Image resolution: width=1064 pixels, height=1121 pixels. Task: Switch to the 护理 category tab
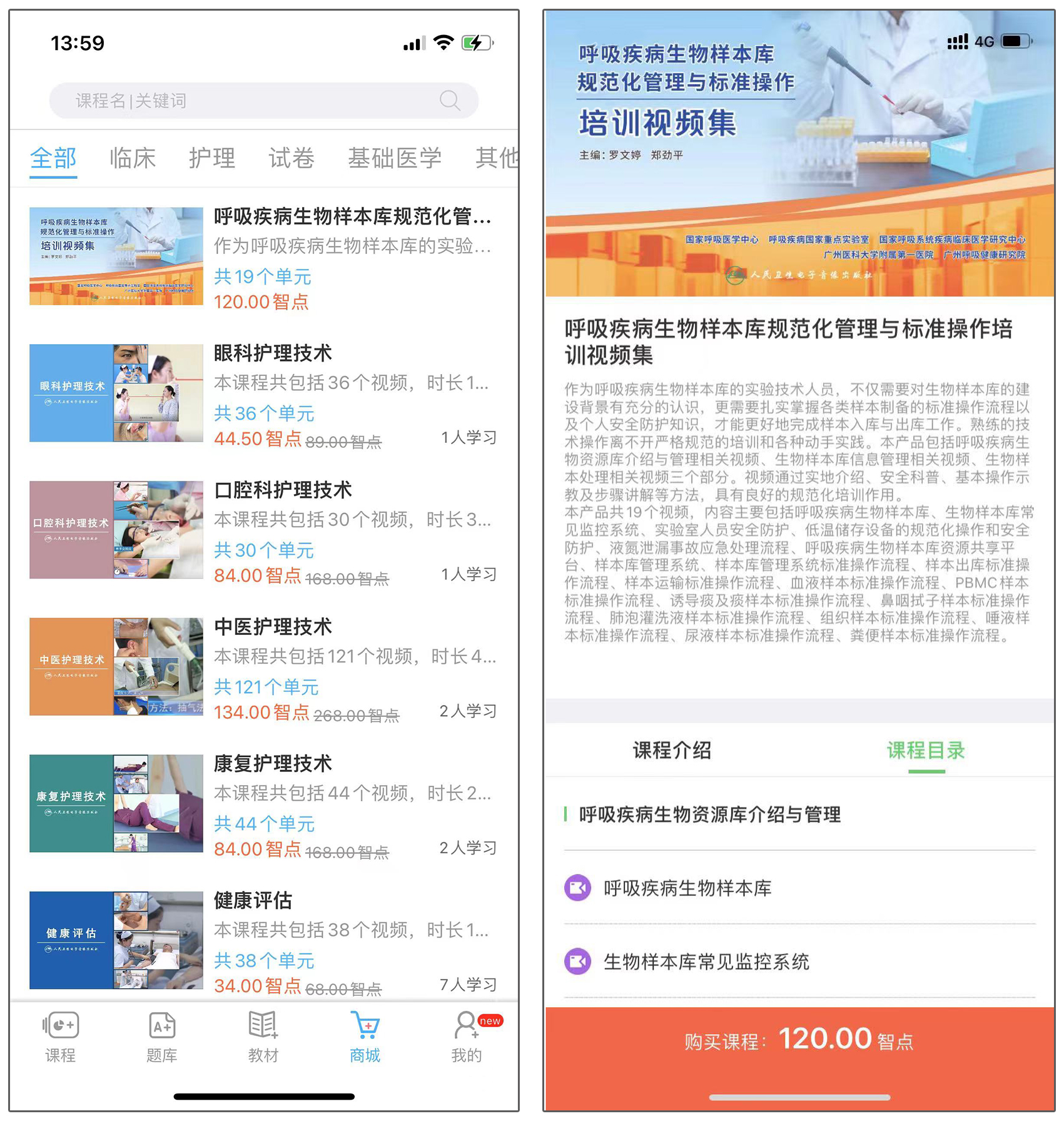coord(212,158)
